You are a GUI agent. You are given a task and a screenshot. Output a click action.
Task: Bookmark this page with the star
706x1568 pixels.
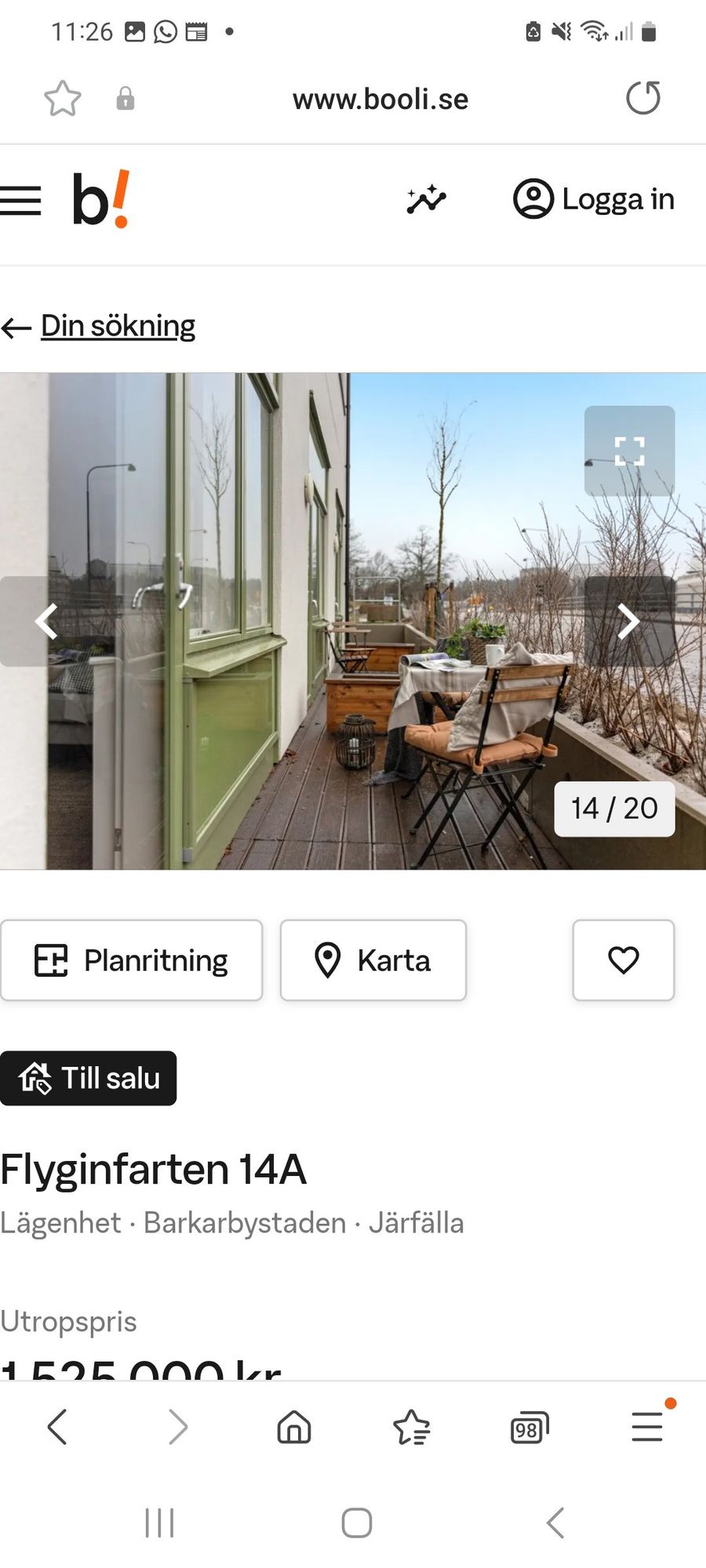[63, 99]
